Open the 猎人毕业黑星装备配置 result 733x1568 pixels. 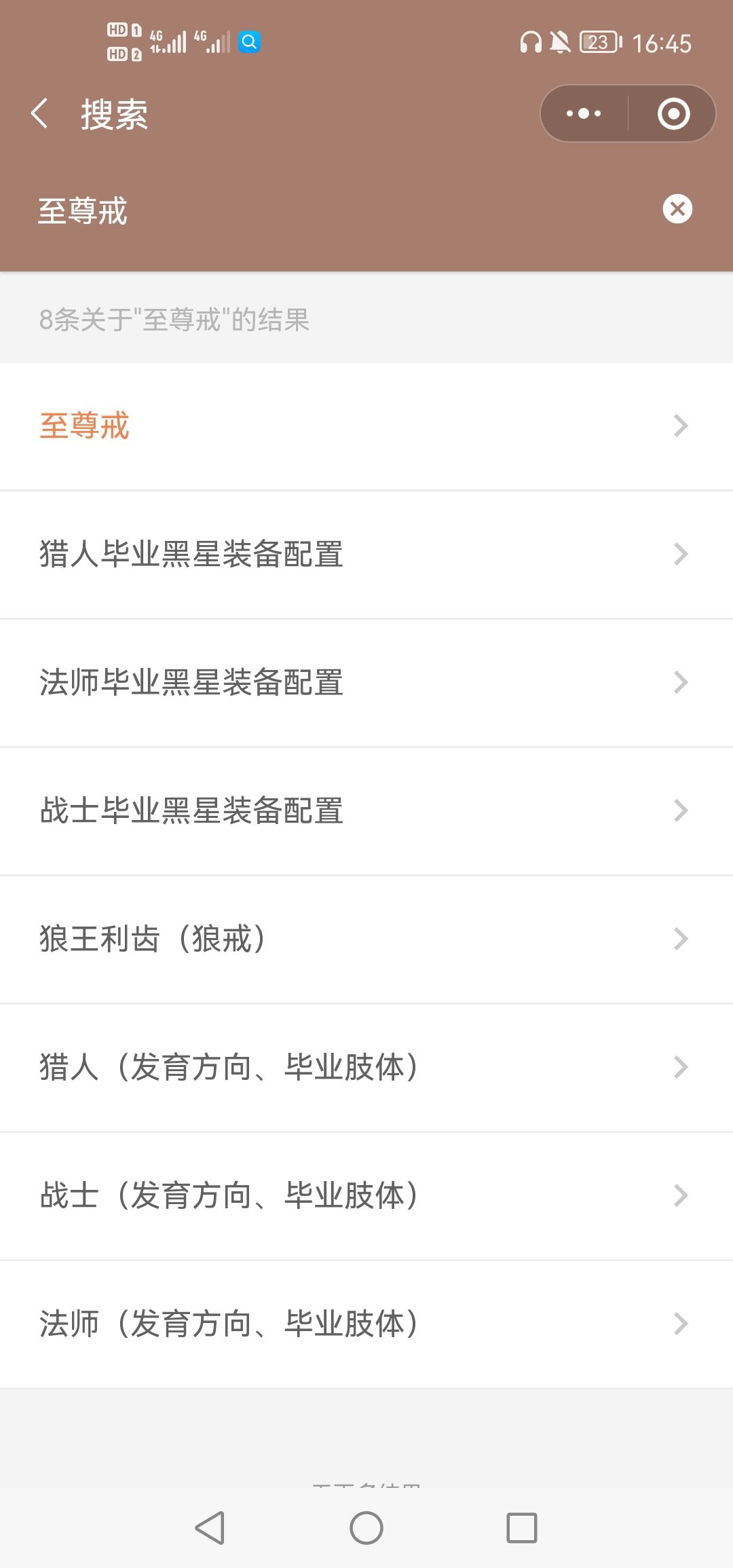click(x=366, y=555)
